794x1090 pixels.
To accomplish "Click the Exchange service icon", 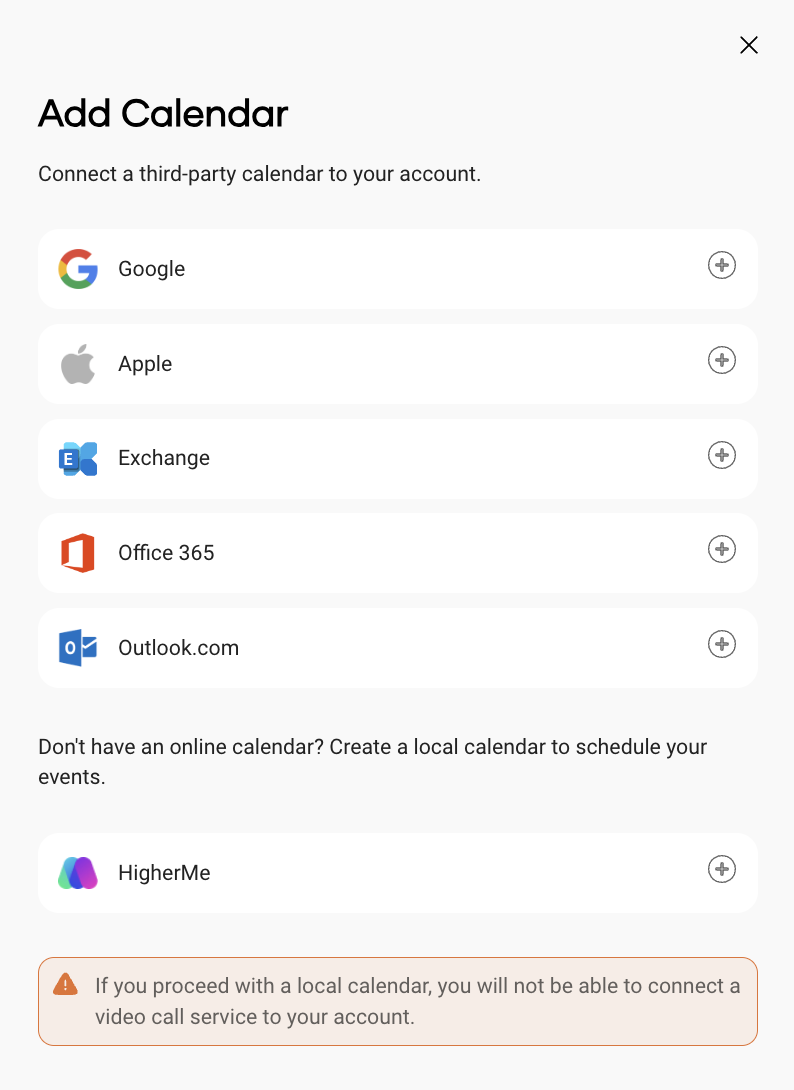I will [x=78, y=458].
